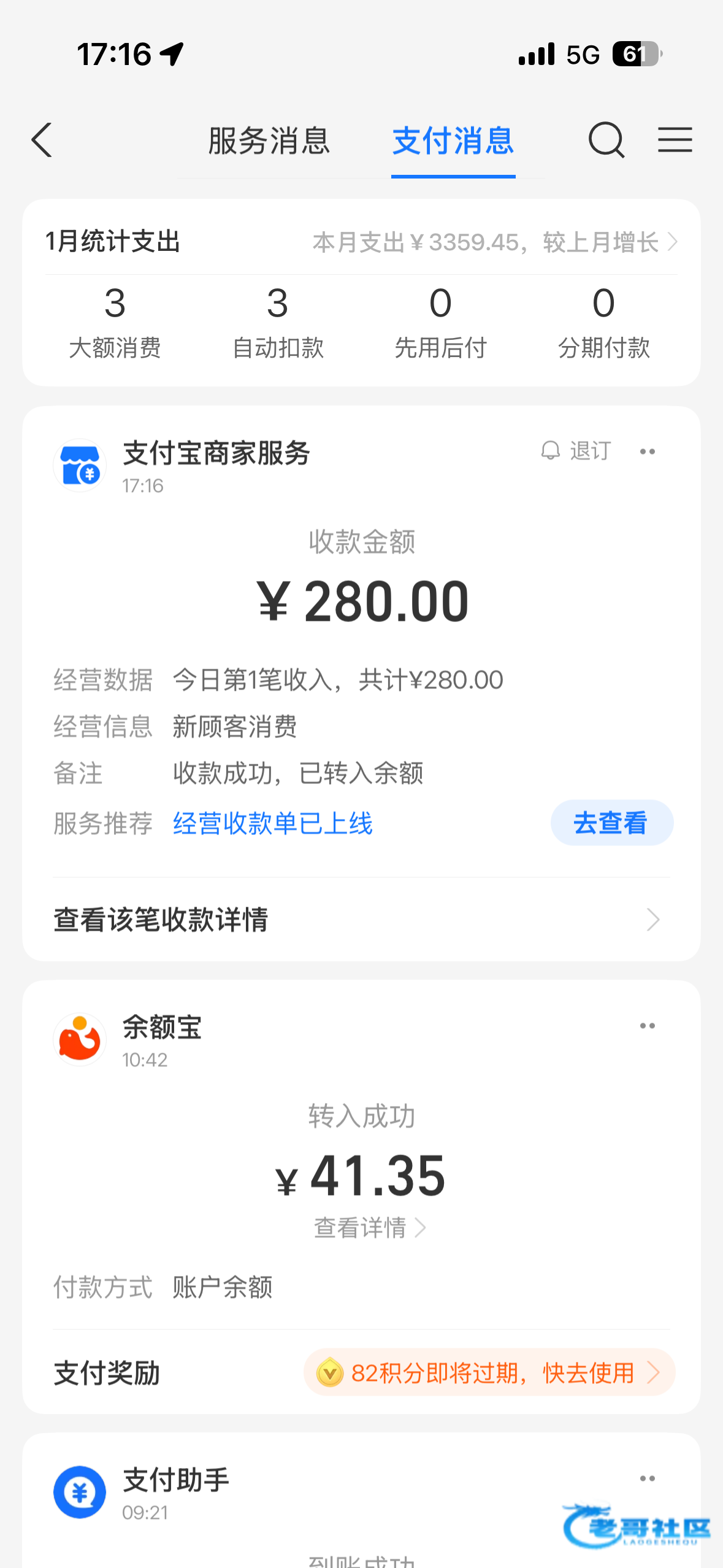Open more options for 支付助手 message
This screenshot has height=1568, width=723.
point(648,1478)
